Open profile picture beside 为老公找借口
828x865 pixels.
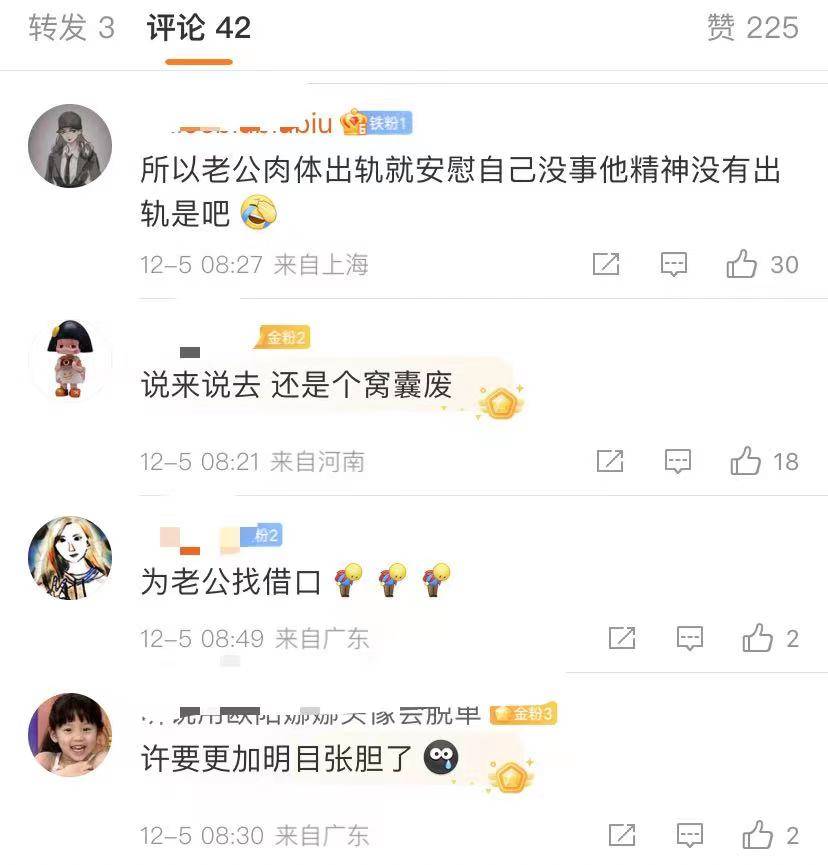click(x=70, y=558)
